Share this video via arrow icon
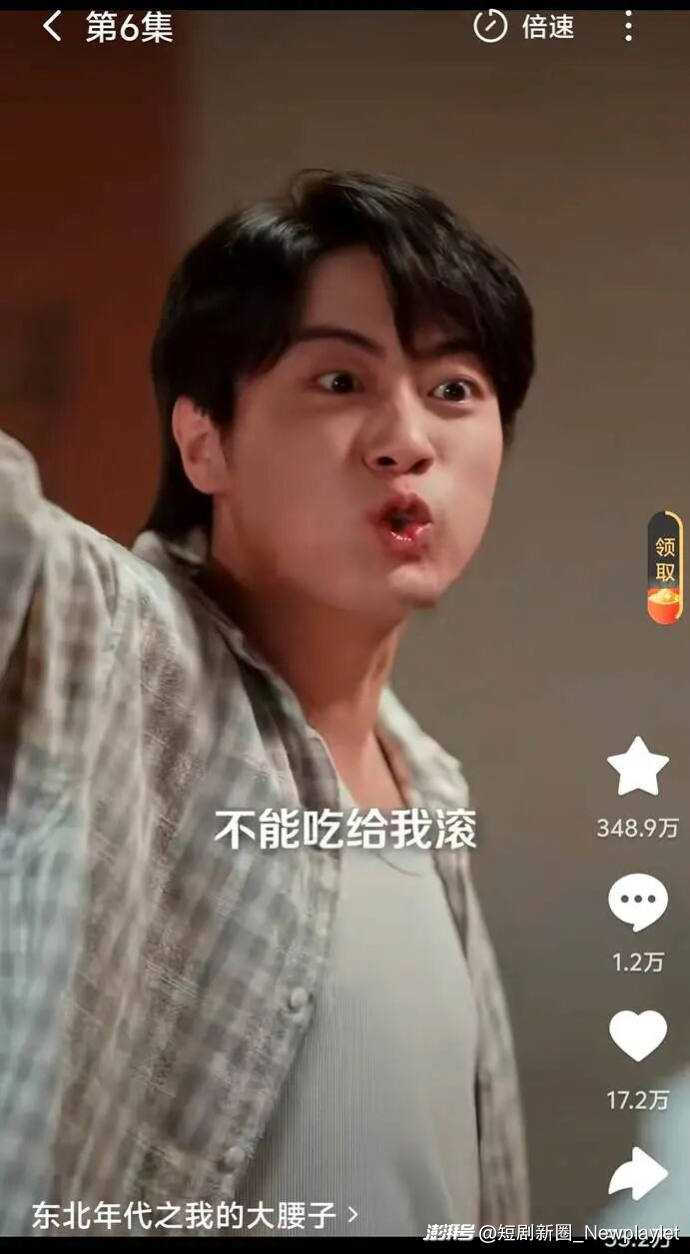The width and height of the screenshot is (690, 1254). 637,1174
